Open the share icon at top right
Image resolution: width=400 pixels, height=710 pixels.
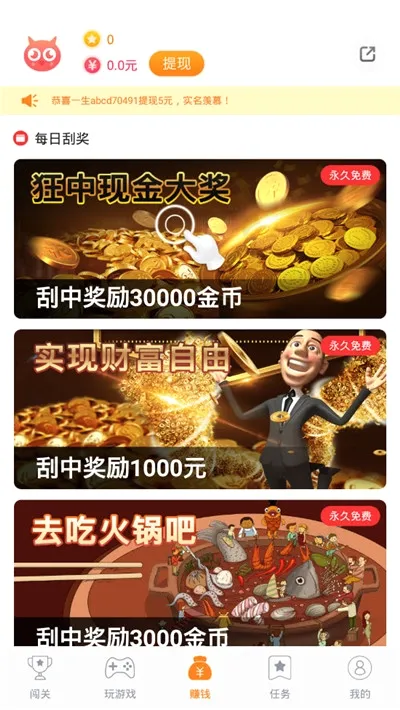(367, 54)
